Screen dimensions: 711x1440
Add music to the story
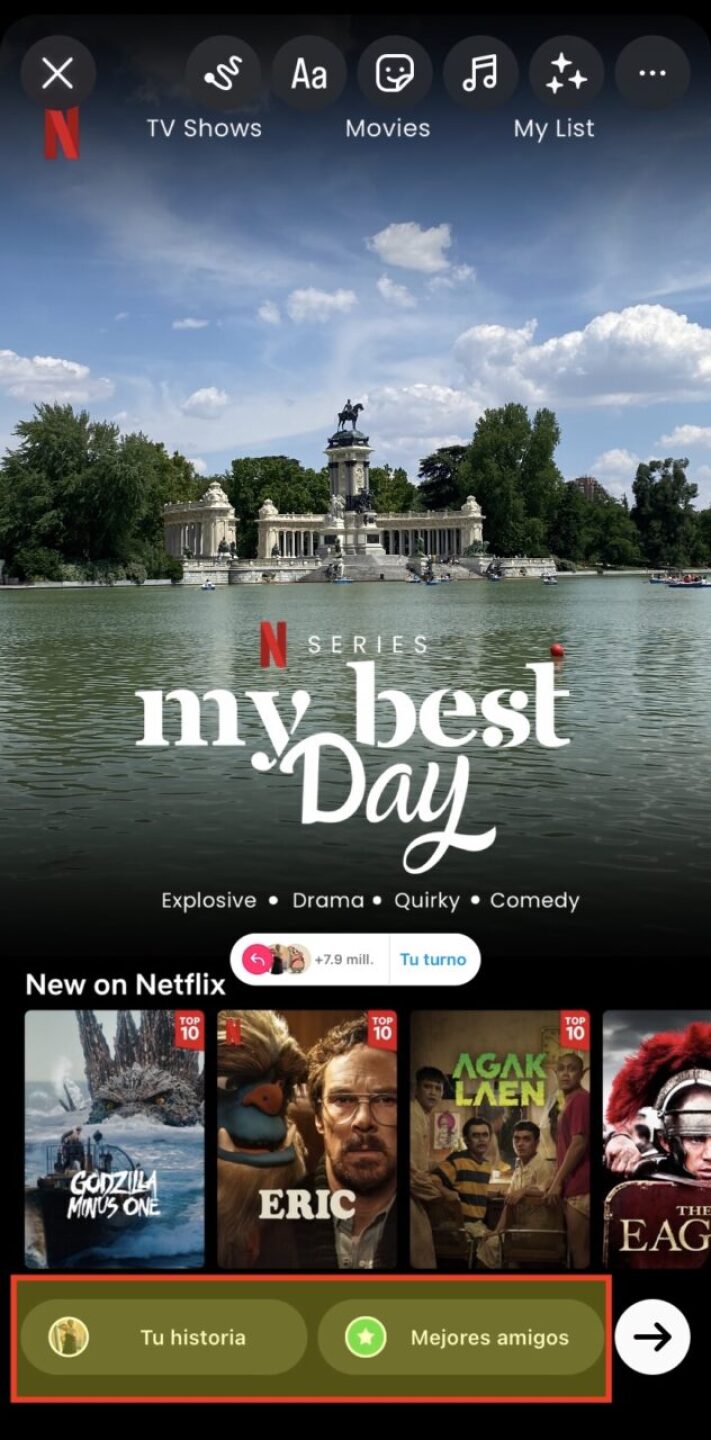coord(481,73)
